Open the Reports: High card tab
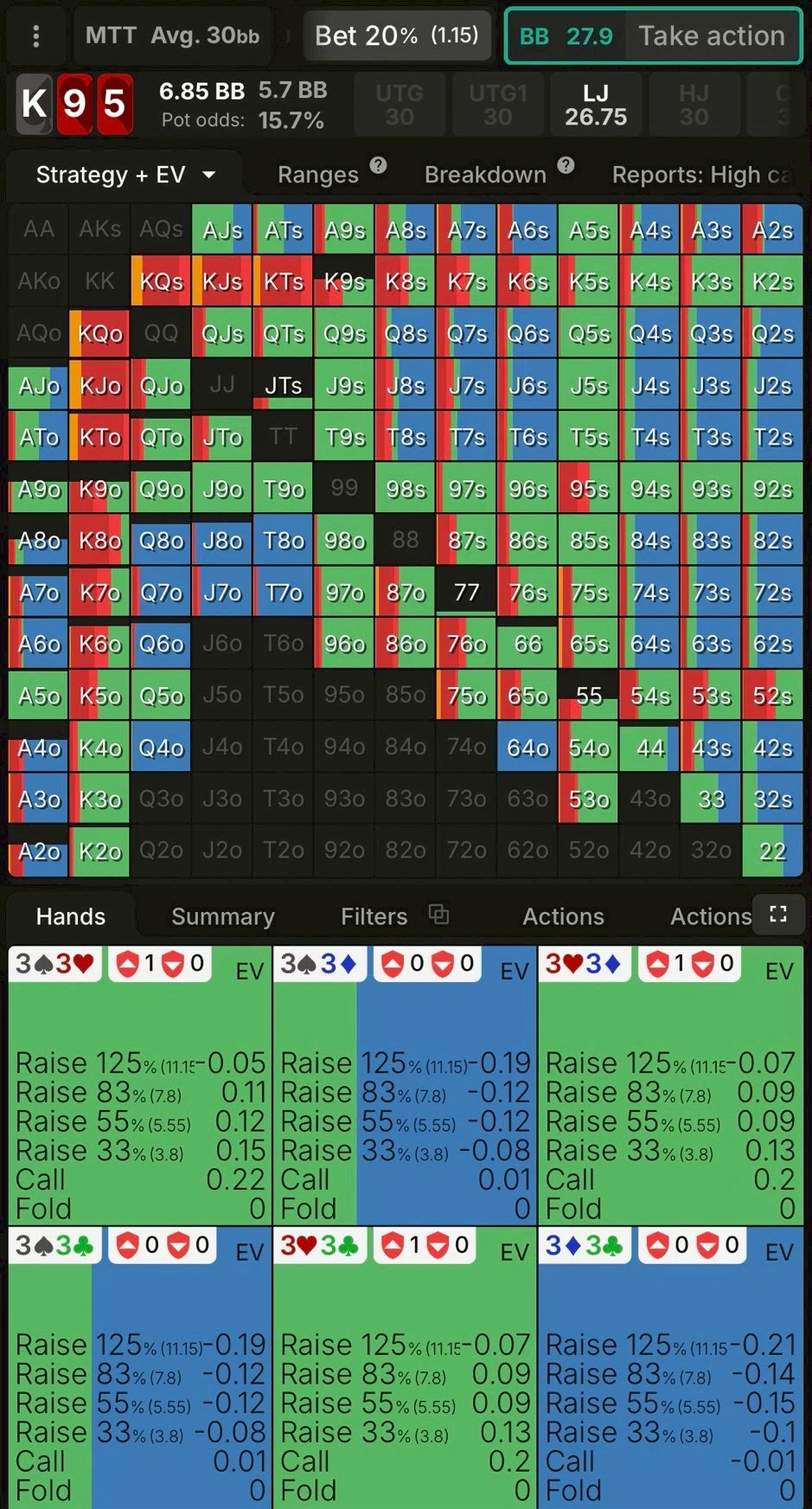The width and height of the screenshot is (812, 1509). (x=700, y=175)
